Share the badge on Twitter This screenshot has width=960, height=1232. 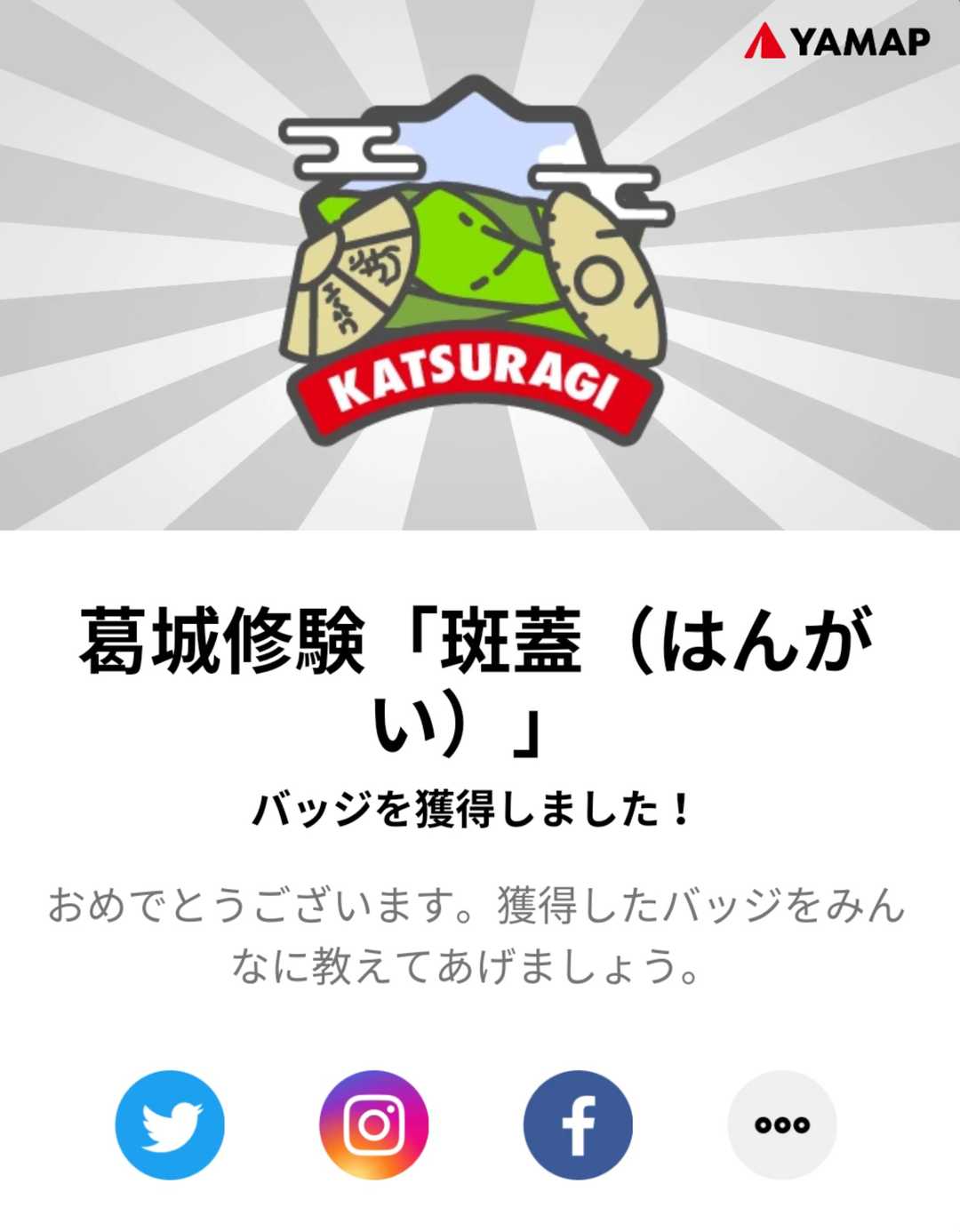170,1124
